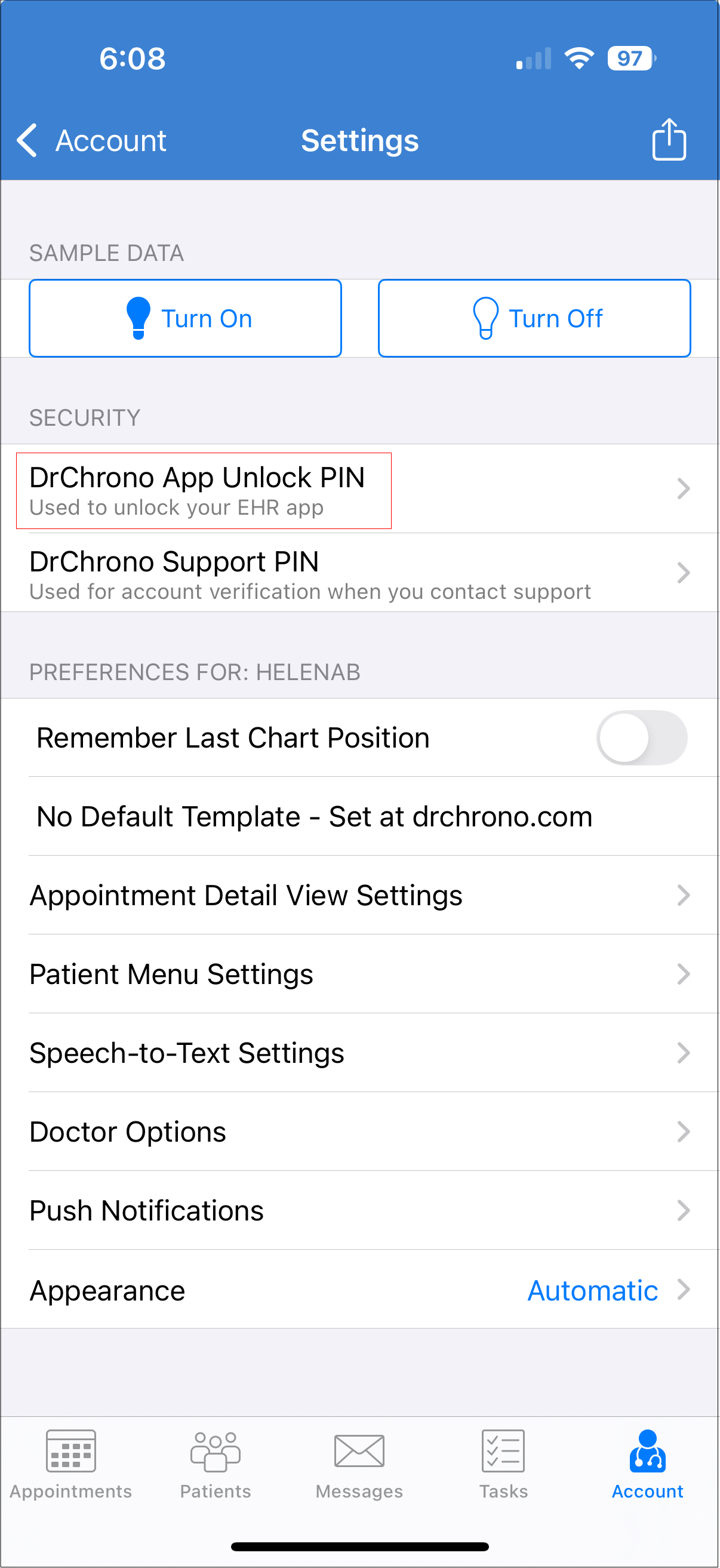Viewport: 720px width, 1568px height.
Task: Turn On sample data
Action: coord(185,318)
